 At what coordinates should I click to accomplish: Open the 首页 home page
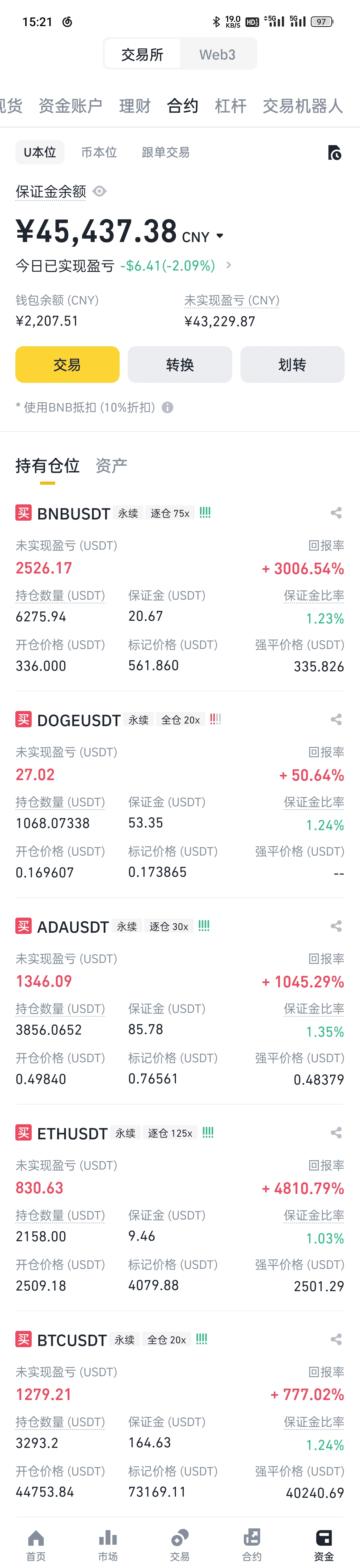click(36, 1544)
